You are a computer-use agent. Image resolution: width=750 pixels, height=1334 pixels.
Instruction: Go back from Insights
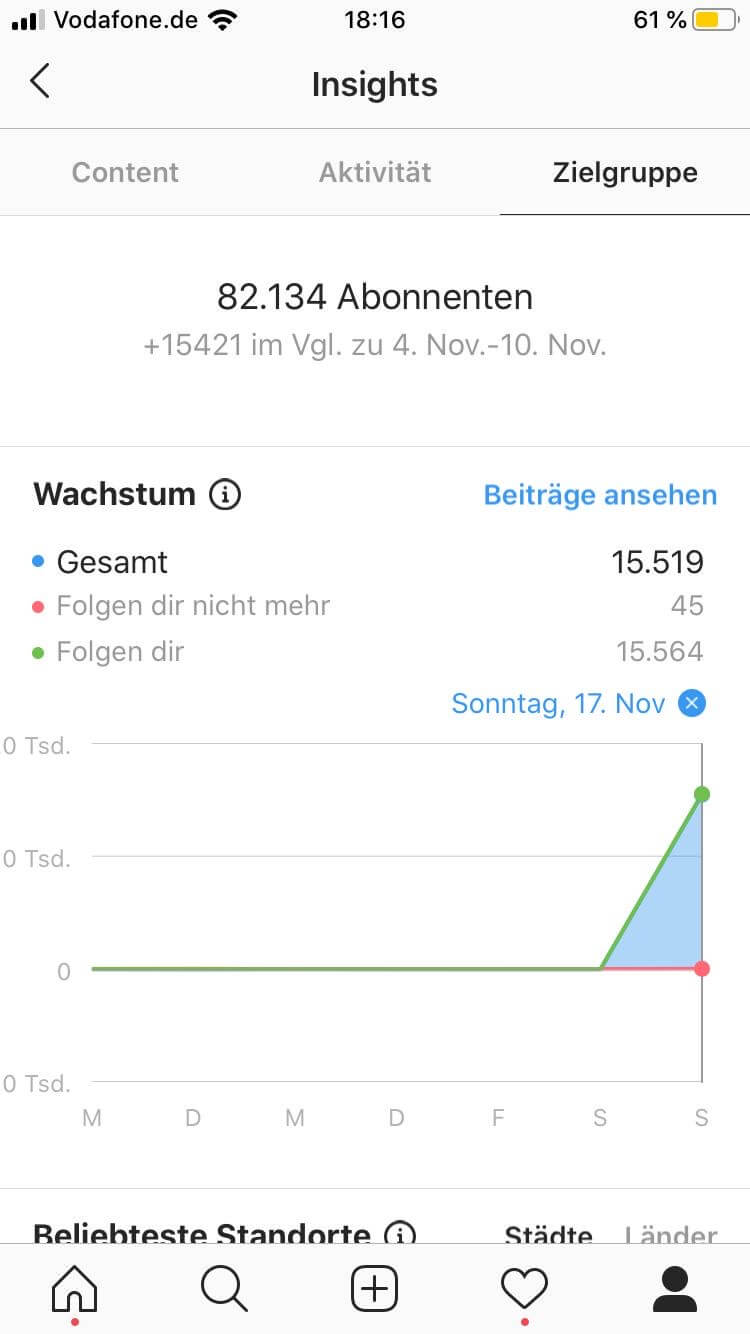[40, 82]
